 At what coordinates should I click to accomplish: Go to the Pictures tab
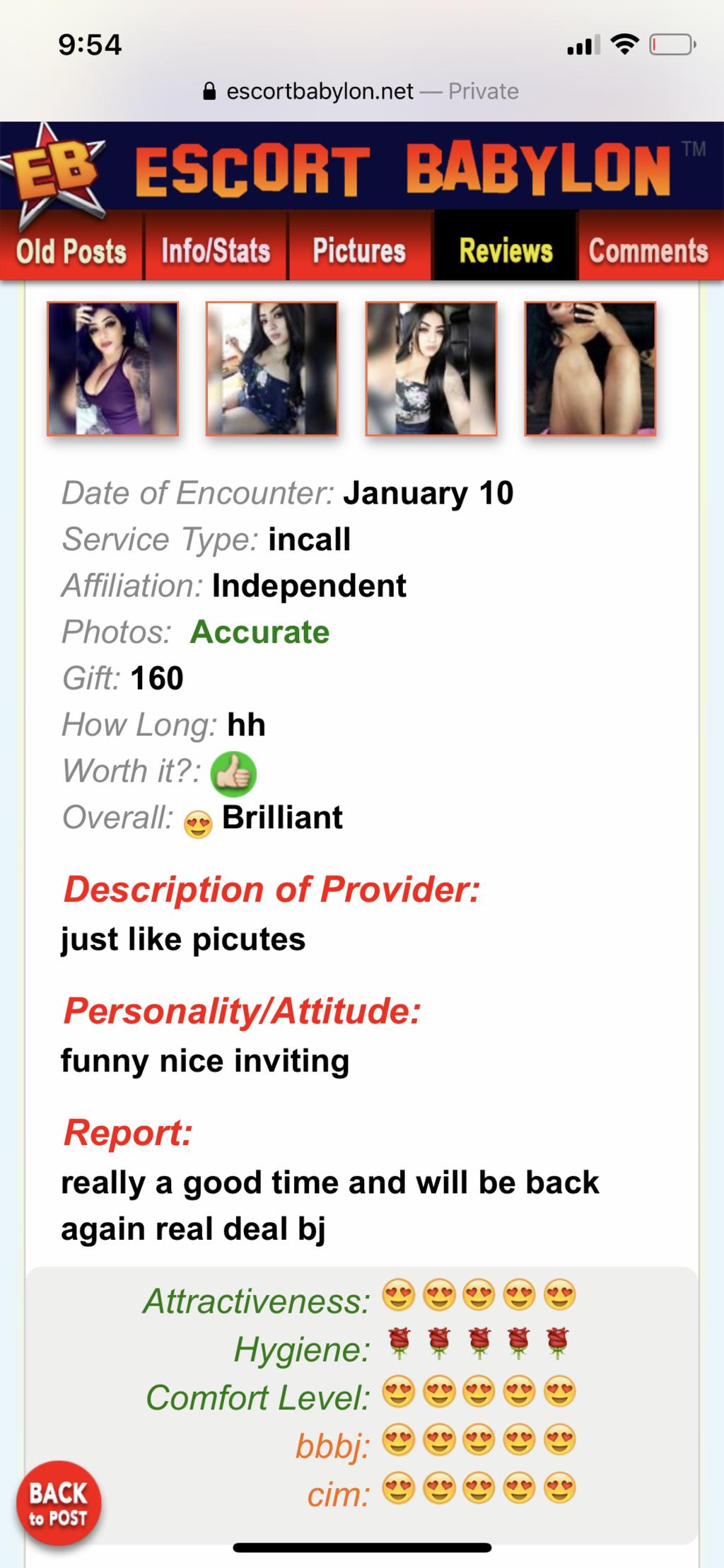tap(360, 250)
